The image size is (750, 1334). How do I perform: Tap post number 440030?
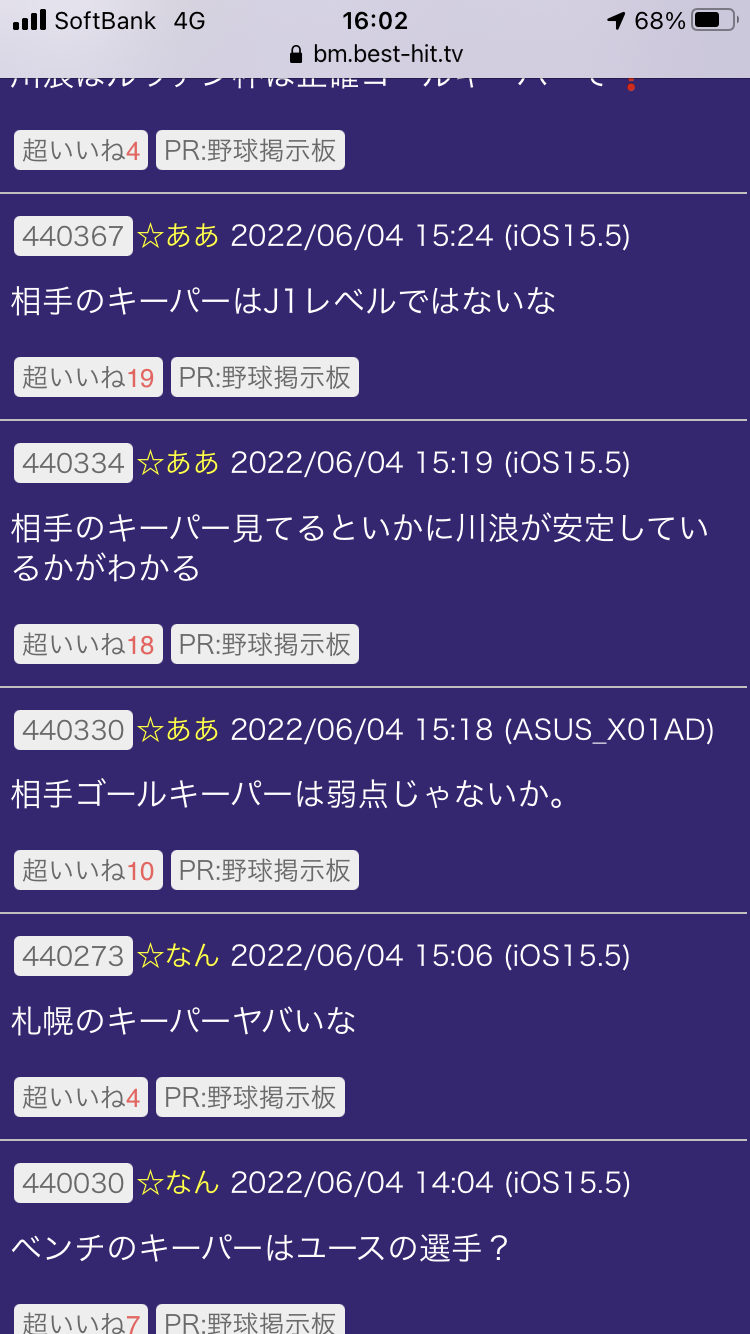click(x=73, y=1184)
